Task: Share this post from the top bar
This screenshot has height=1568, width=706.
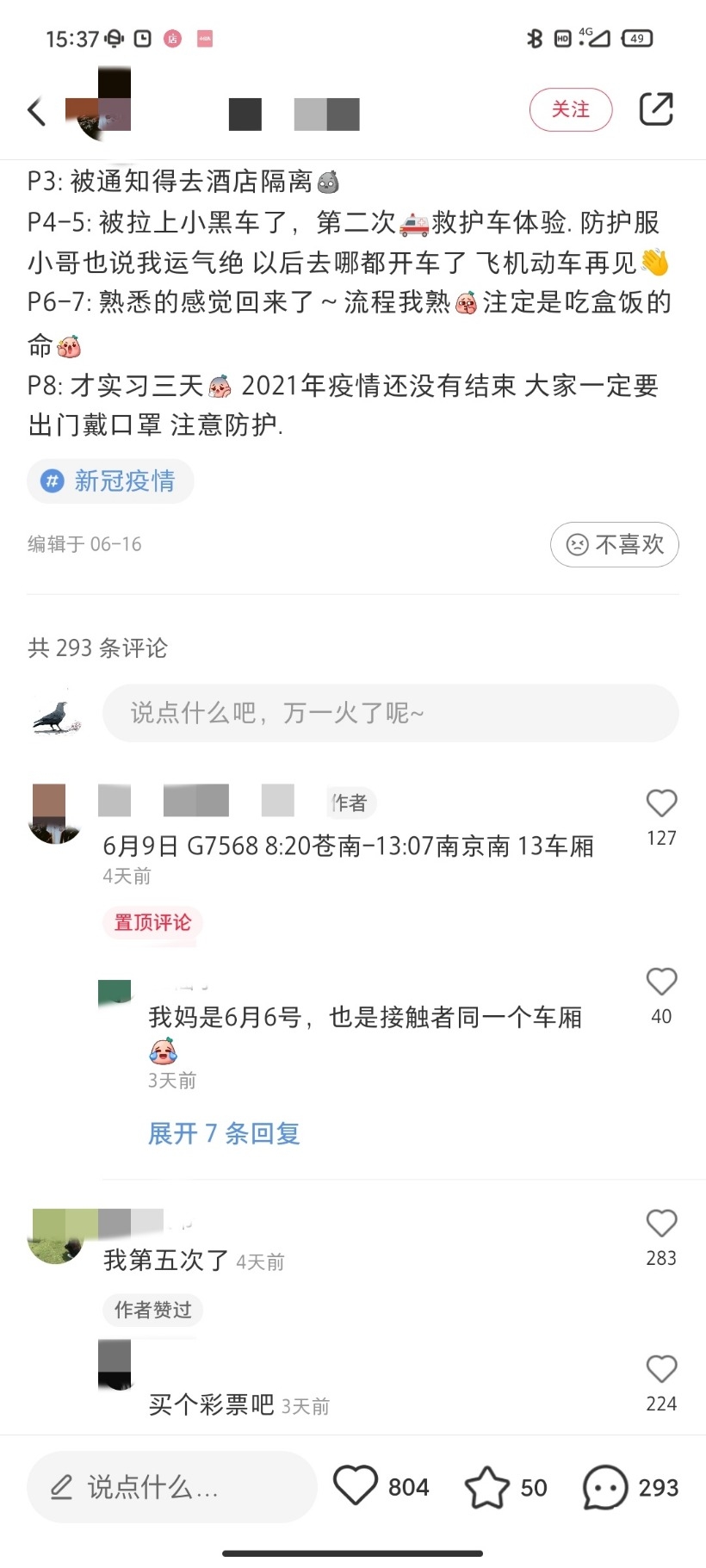Action: (x=656, y=109)
